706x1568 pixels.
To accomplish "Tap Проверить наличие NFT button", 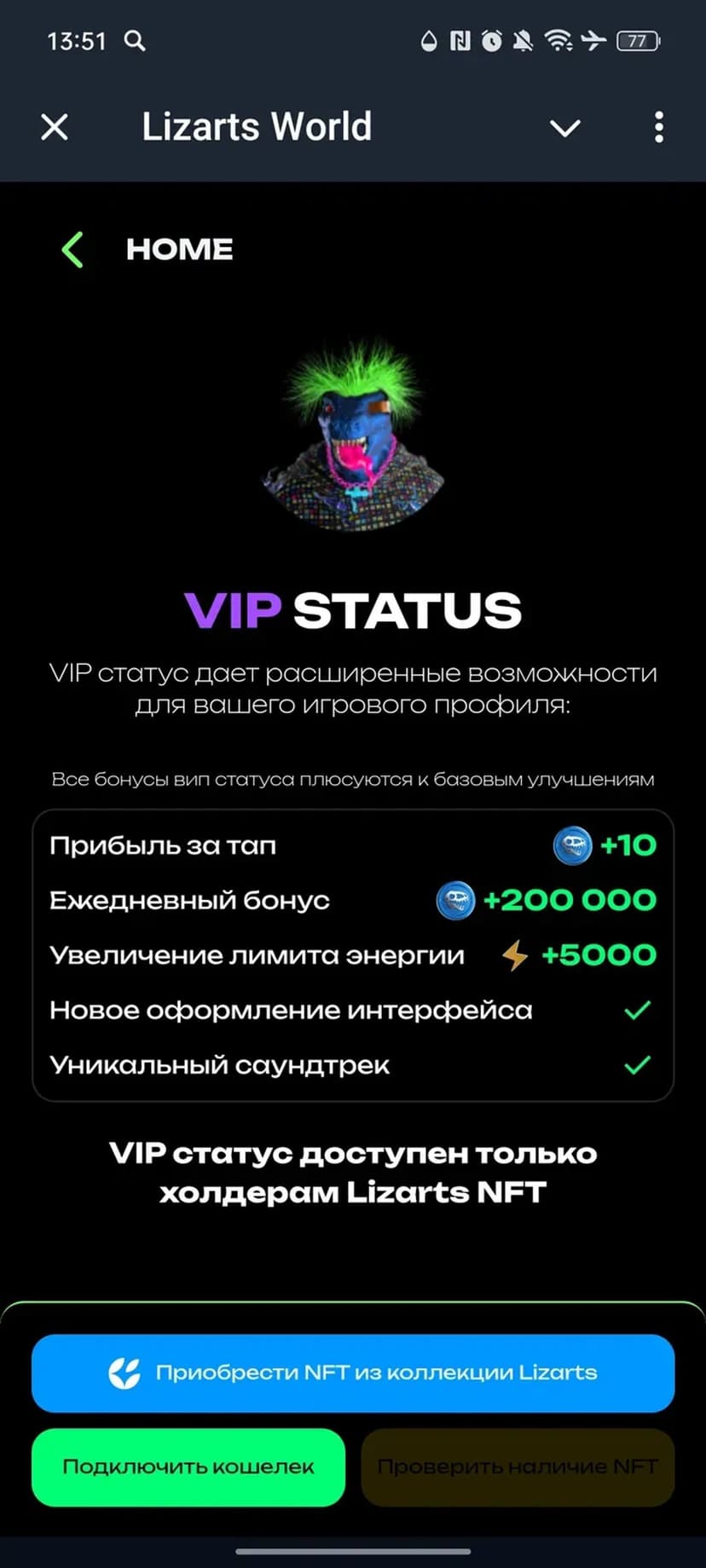I will (518, 1467).
